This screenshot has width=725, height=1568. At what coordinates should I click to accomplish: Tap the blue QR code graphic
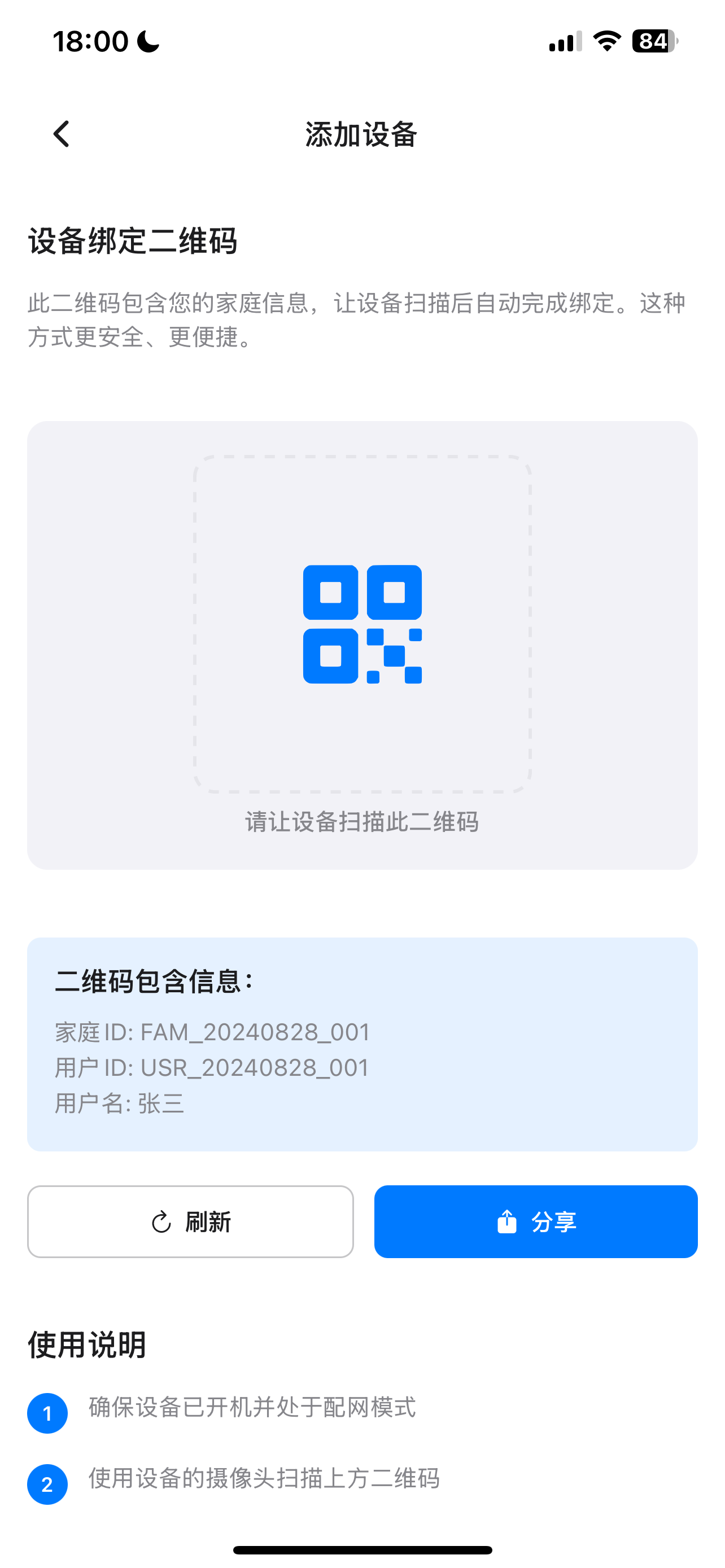362,624
